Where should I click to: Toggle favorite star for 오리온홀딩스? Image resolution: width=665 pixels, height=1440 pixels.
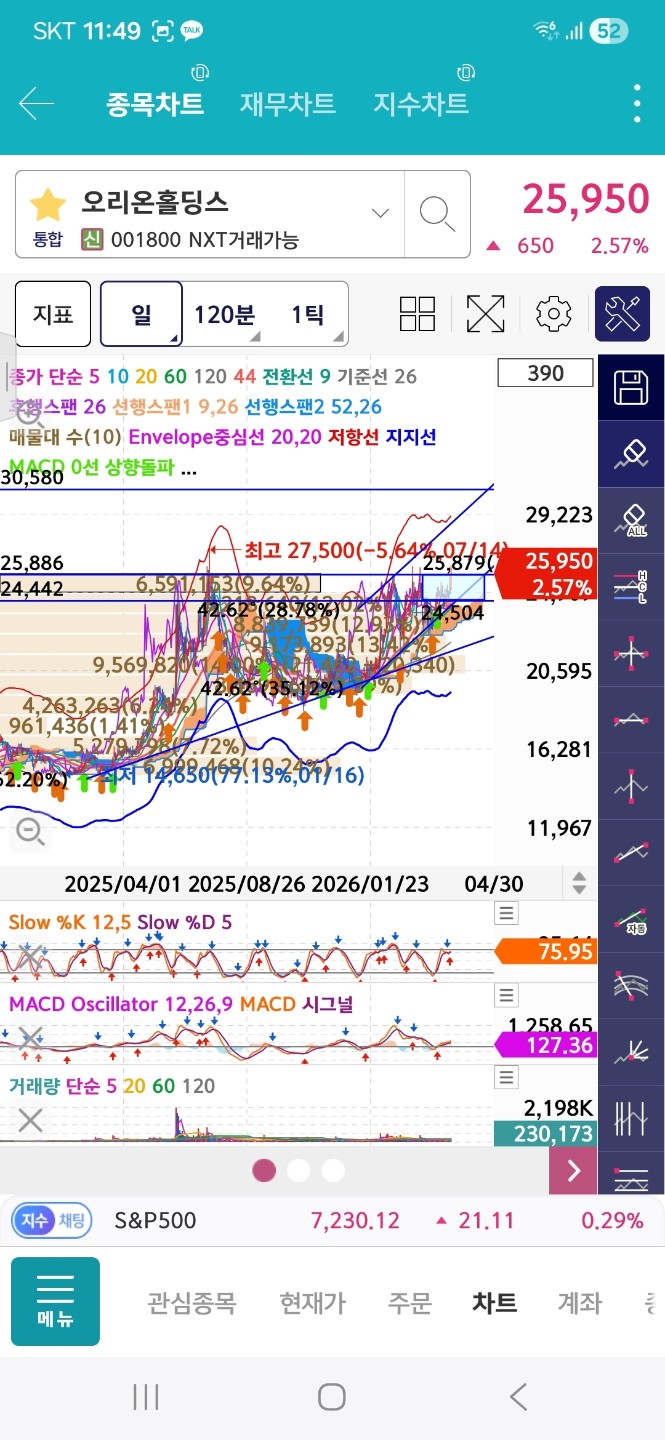(x=47, y=205)
